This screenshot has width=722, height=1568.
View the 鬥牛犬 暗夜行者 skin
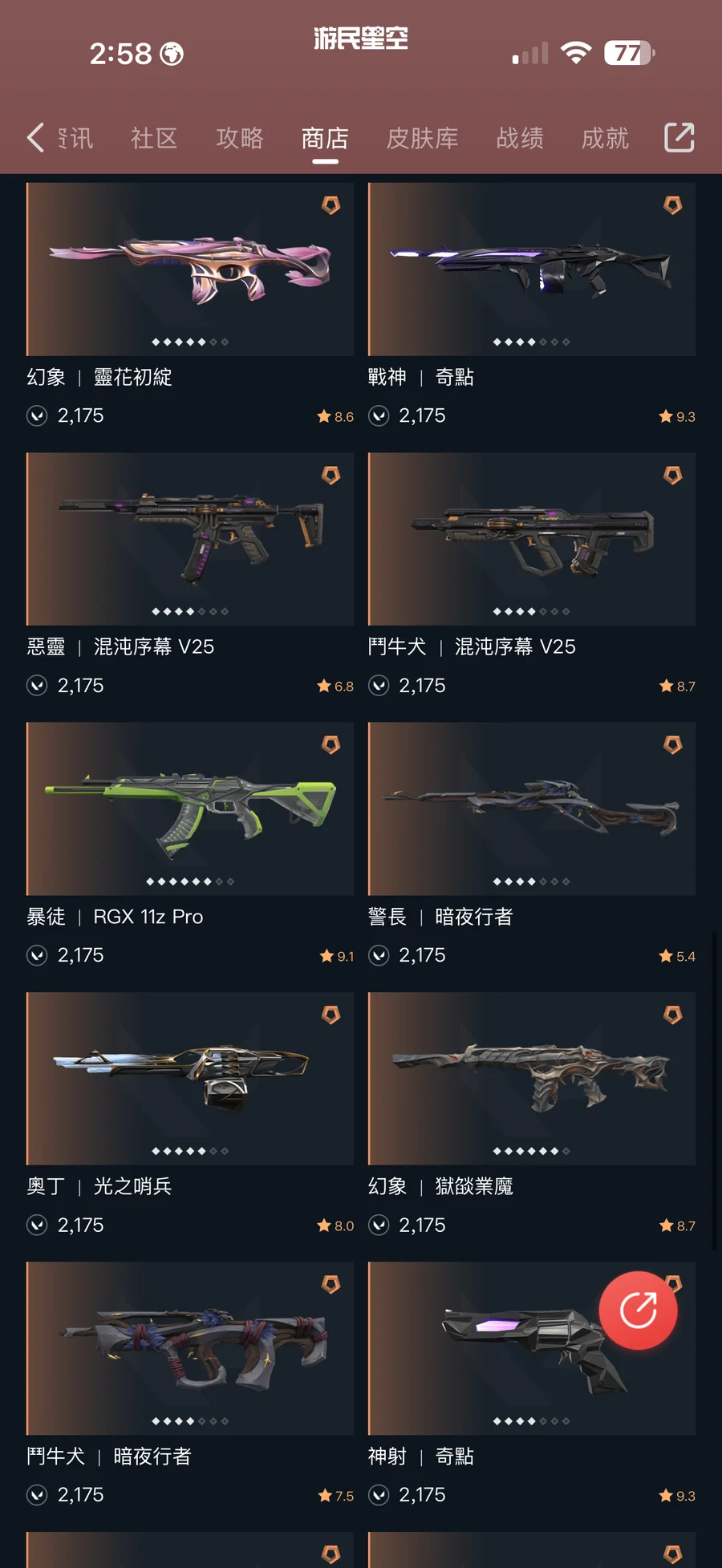coord(190,1348)
